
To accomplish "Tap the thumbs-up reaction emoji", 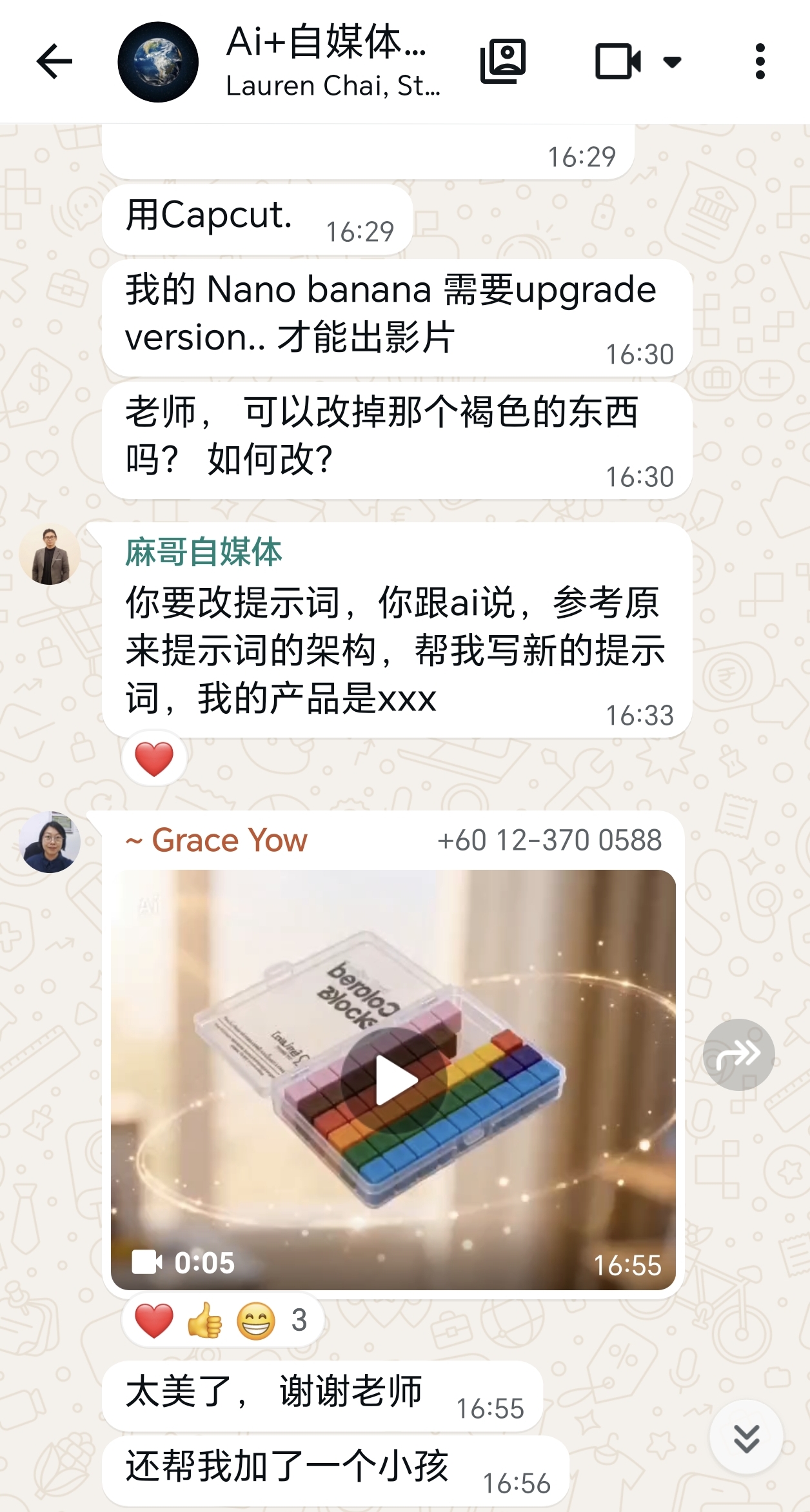I will [x=203, y=1320].
